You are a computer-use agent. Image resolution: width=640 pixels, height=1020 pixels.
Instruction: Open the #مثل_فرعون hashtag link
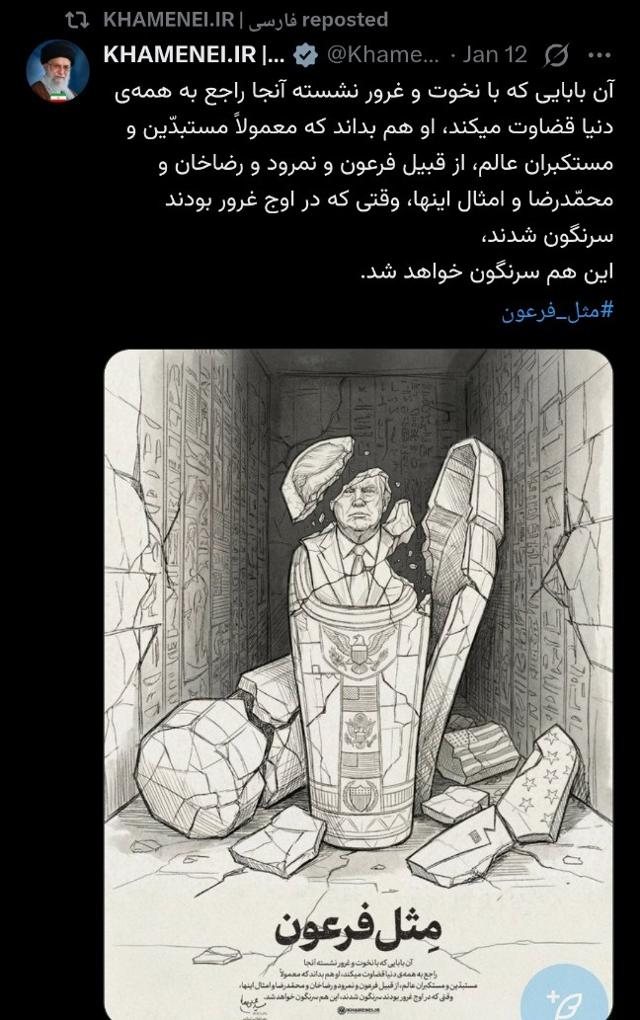(x=557, y=311)
